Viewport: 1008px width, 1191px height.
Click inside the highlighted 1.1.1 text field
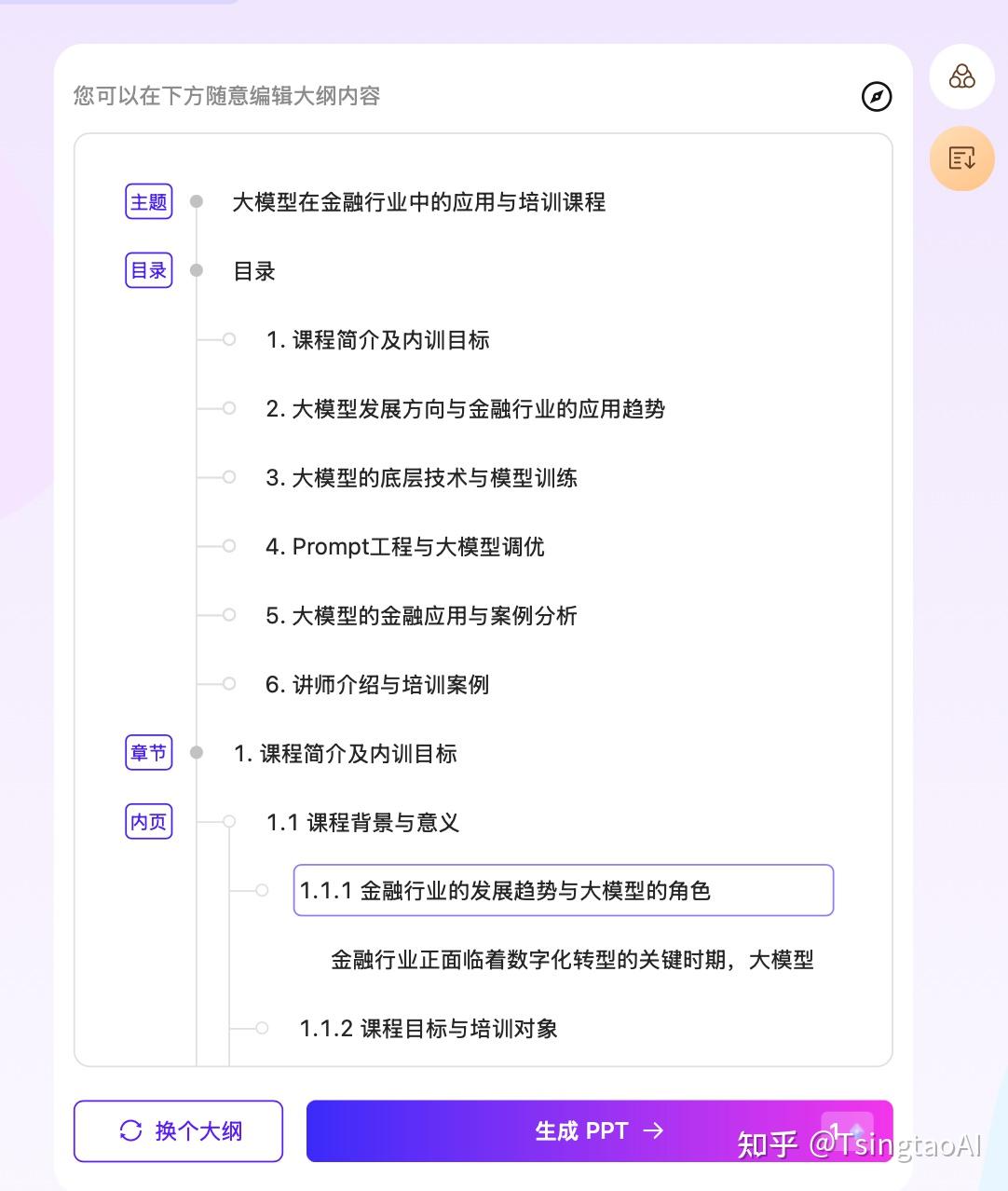coord(563,890)
